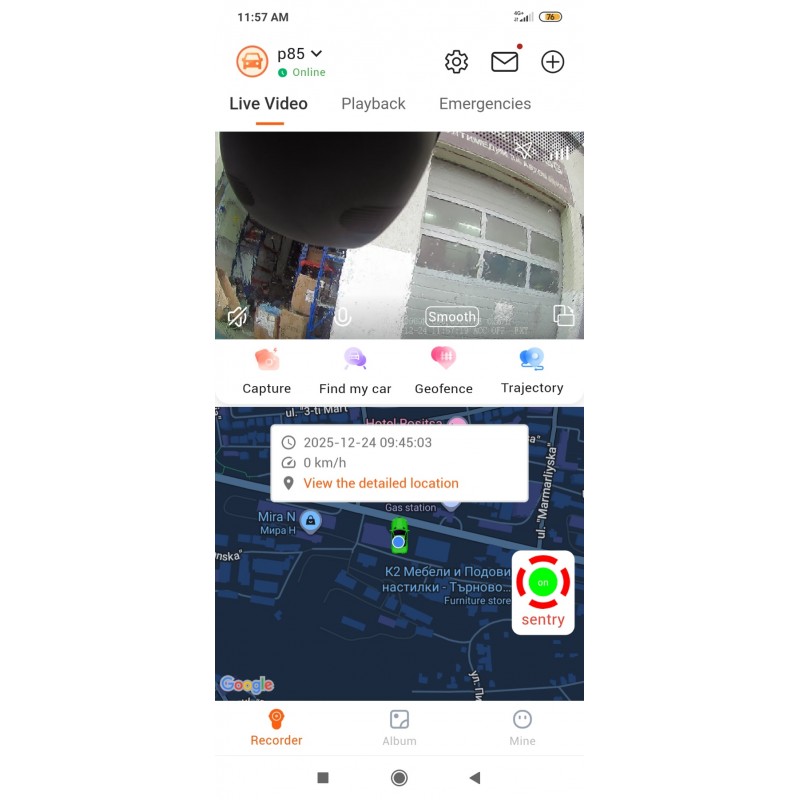This screenshot has width=800, height=800.
Task: Toggle the sentry mode button
Action: pos(543,583)
